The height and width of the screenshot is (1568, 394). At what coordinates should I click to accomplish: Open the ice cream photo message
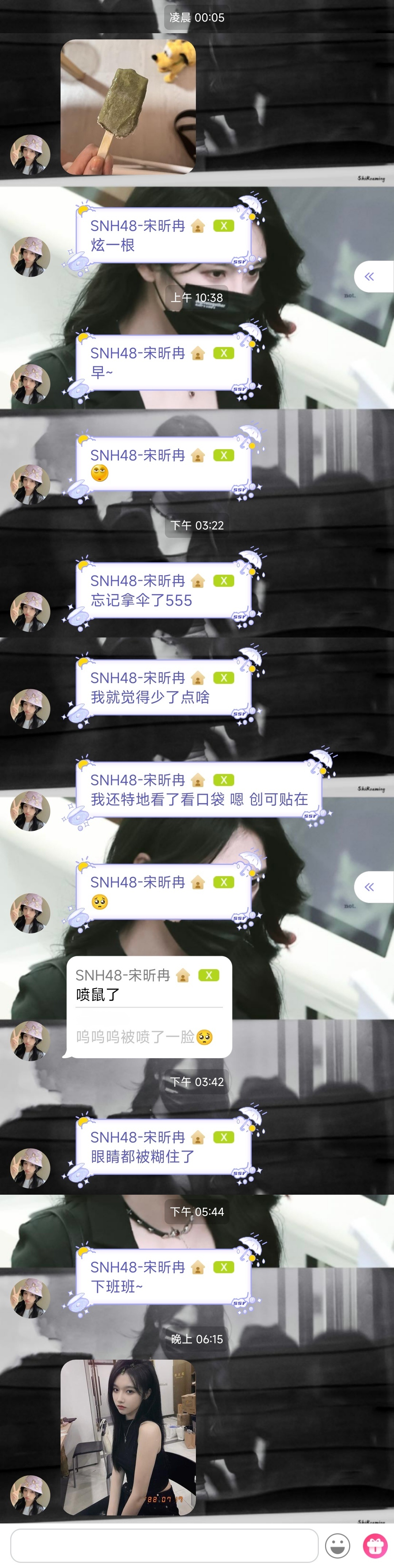click(128, 107)
